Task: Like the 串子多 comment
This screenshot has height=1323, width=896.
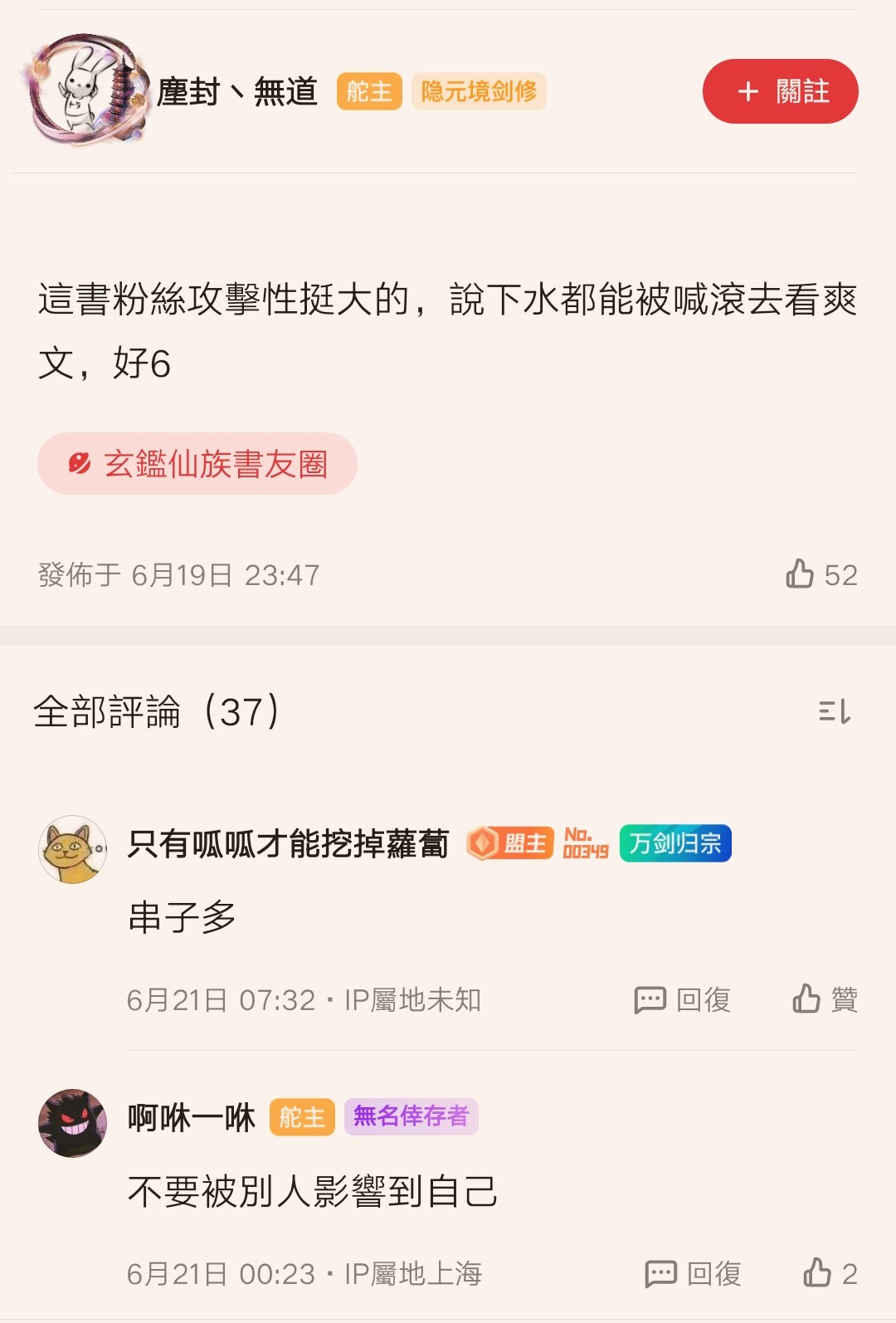Action: coord(824,999)
